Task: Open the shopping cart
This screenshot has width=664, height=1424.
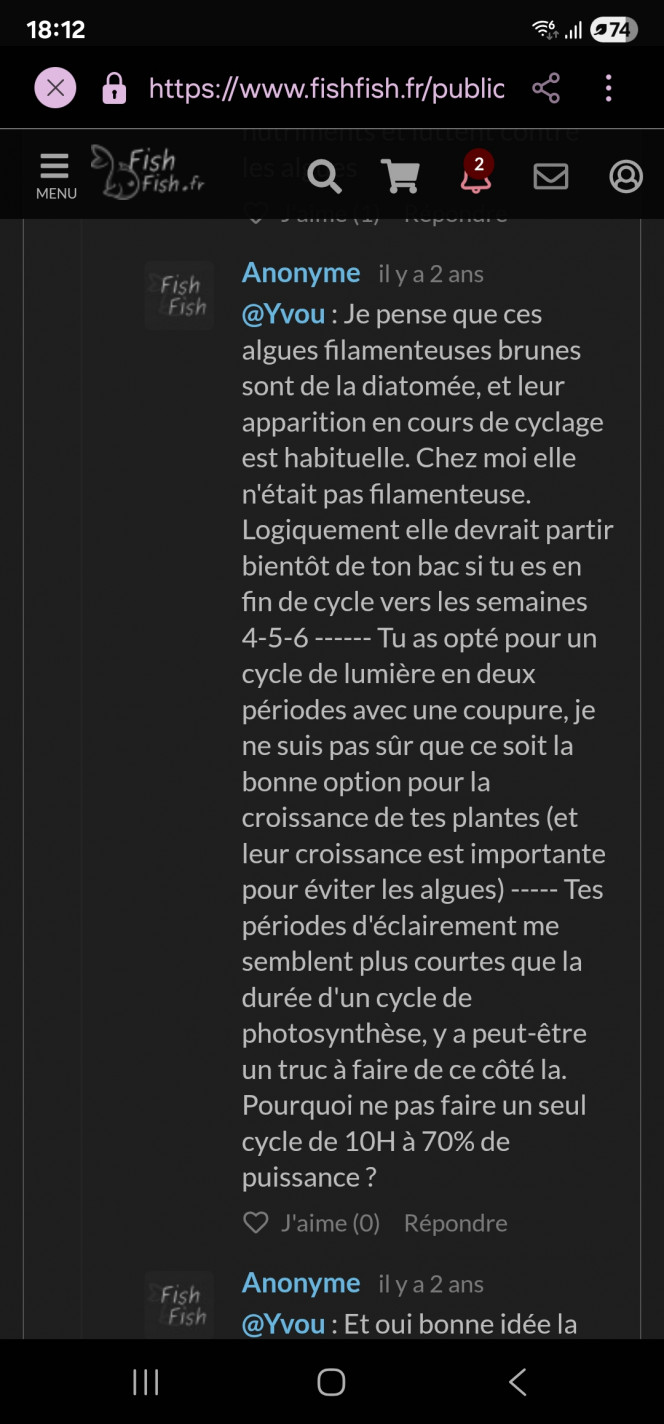Action: pos(400,177)
